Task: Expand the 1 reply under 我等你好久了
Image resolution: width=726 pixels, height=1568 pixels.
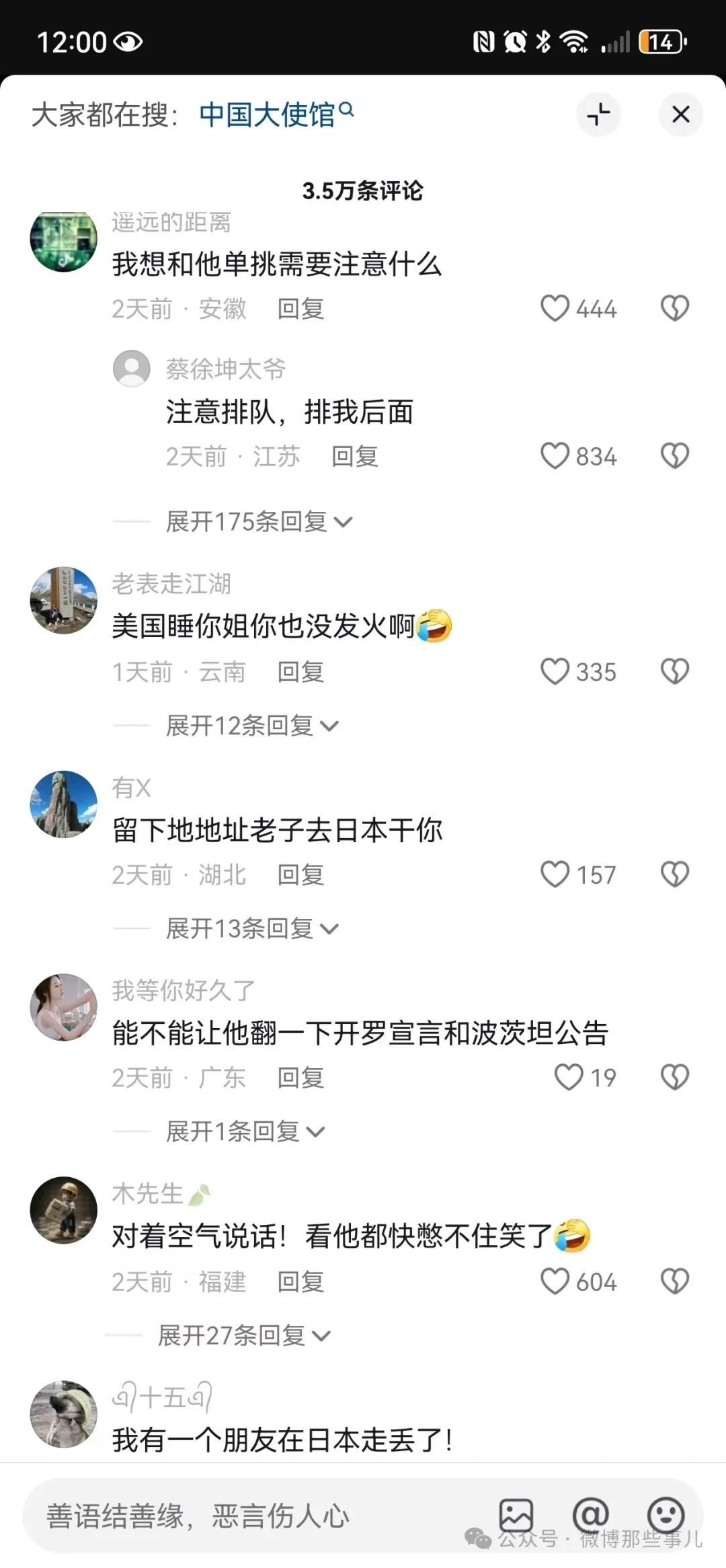Action: click(245, 1132)
